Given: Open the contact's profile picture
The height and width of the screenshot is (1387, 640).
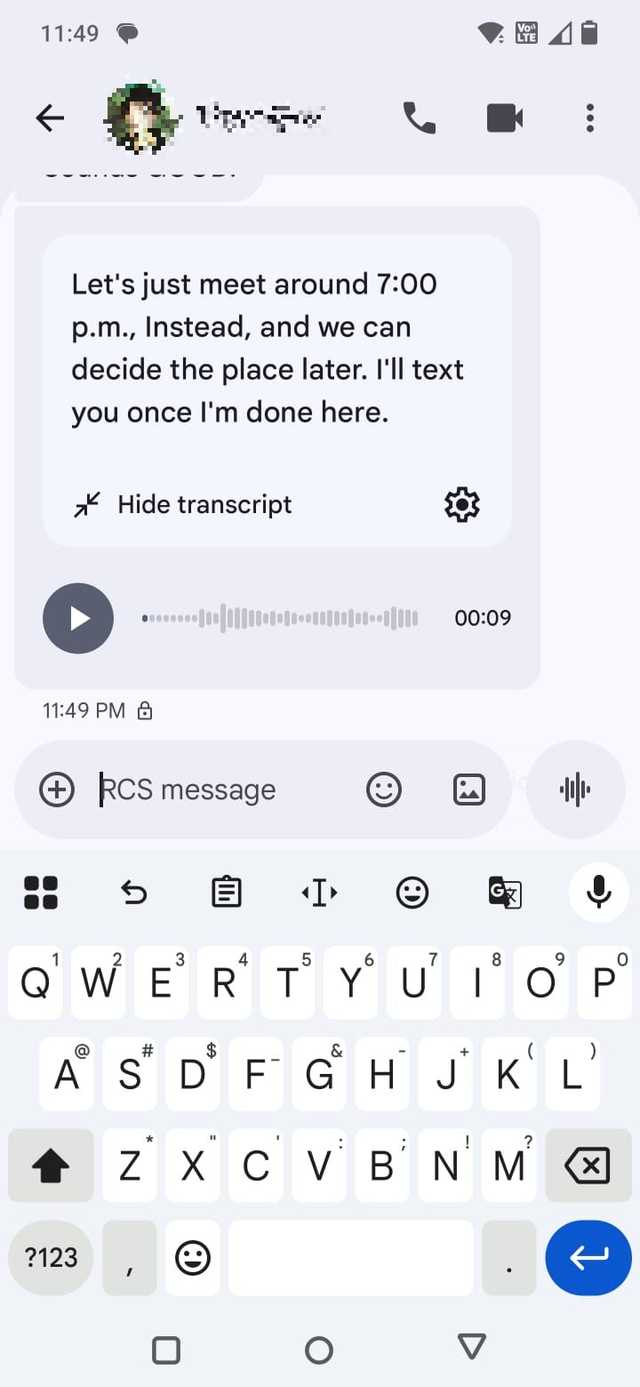Looking at the screenshot, I should point(142,118).
